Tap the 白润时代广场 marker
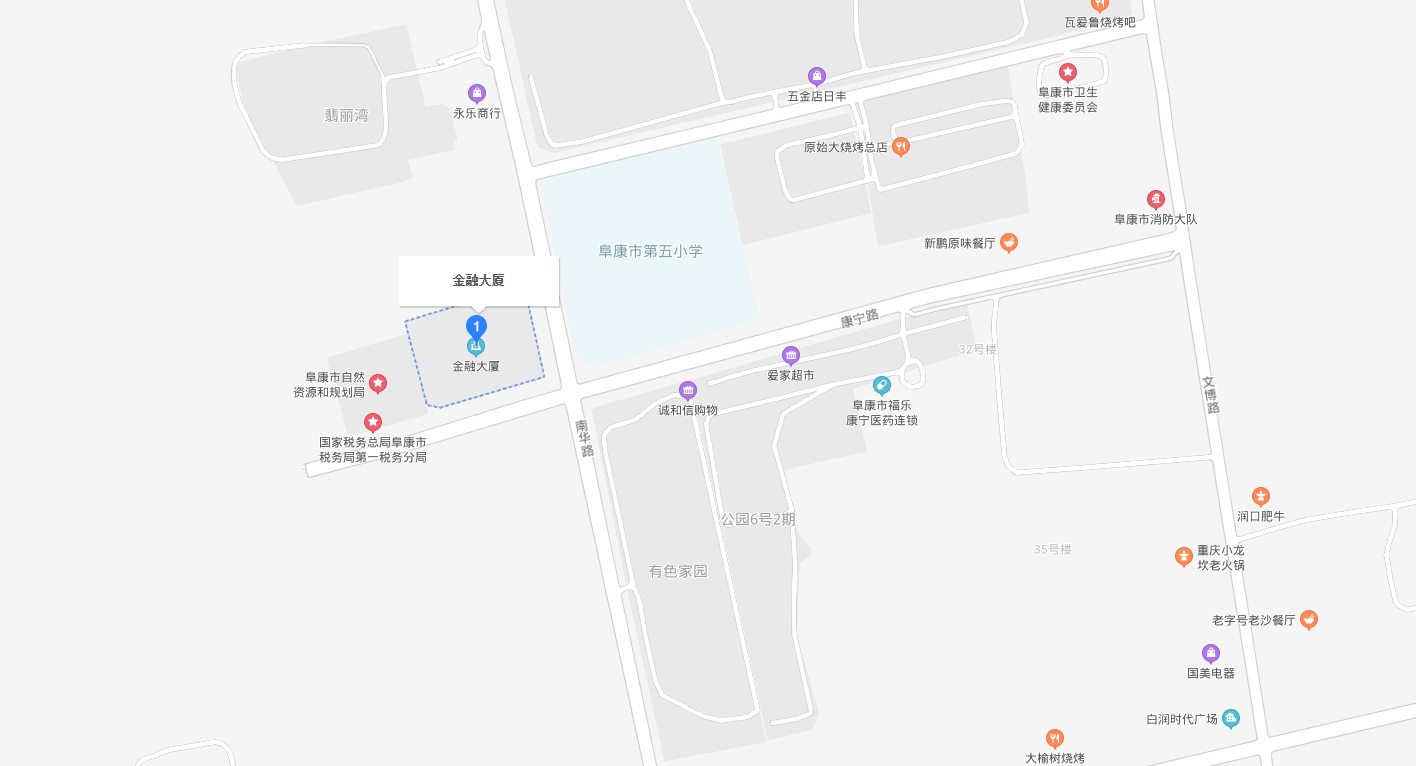Screen dimensions: 1416x766 (x=1231, y=718)
